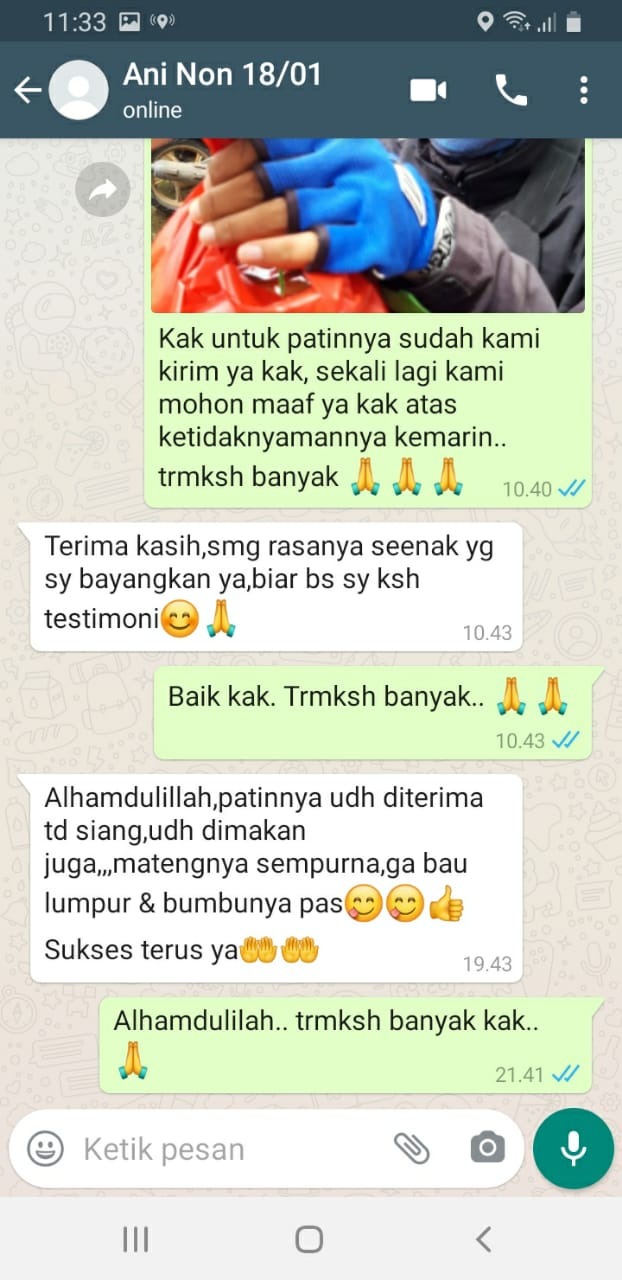Open the camera from message bar

tap(487, 1148)
